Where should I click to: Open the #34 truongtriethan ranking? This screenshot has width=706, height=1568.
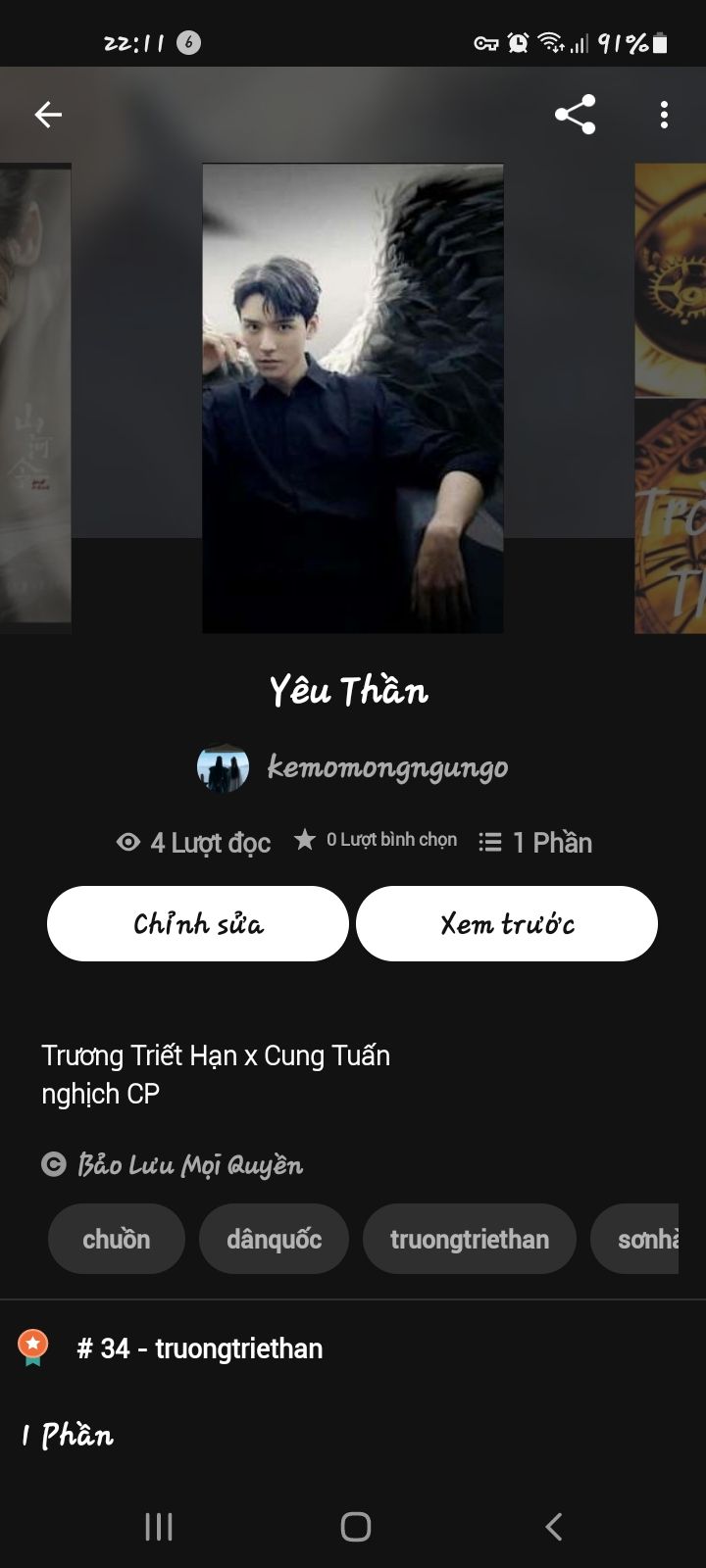[x=200, y=1348]
